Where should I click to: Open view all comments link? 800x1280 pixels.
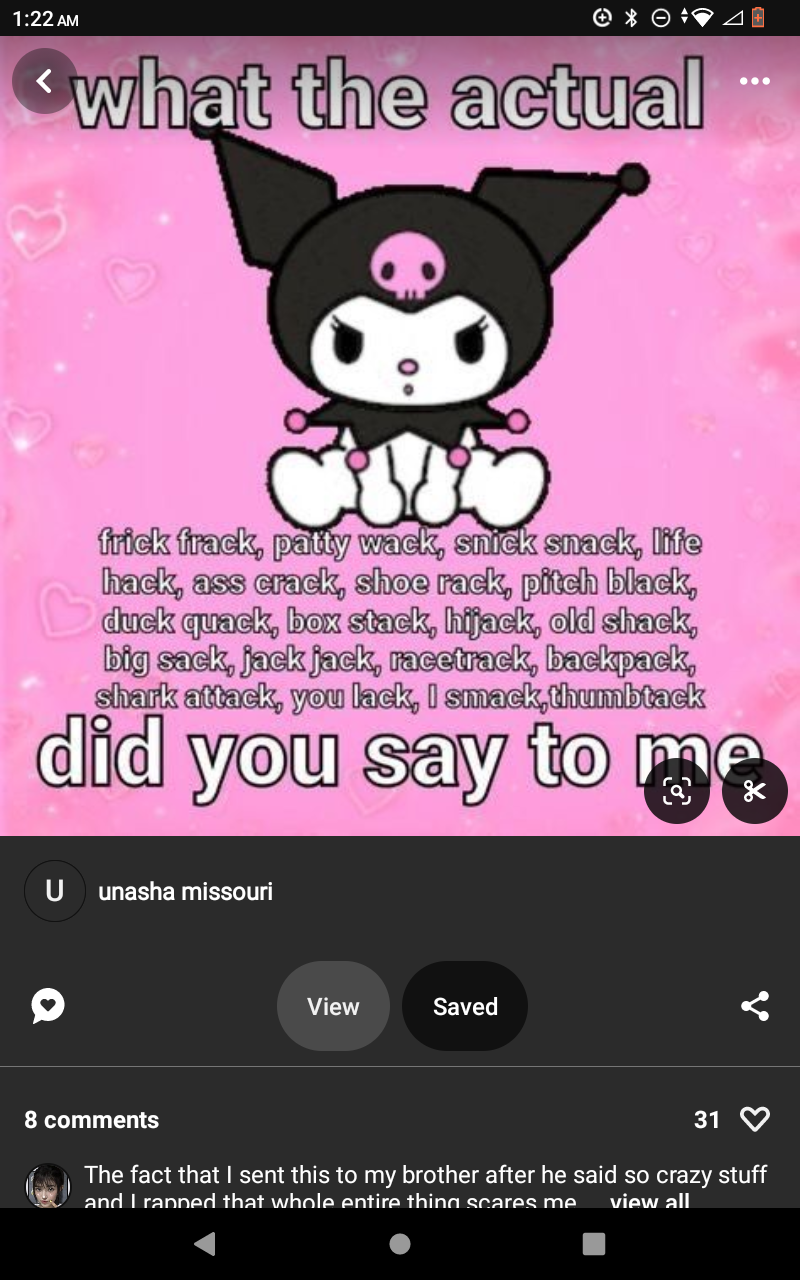[x=649, y=1200]
